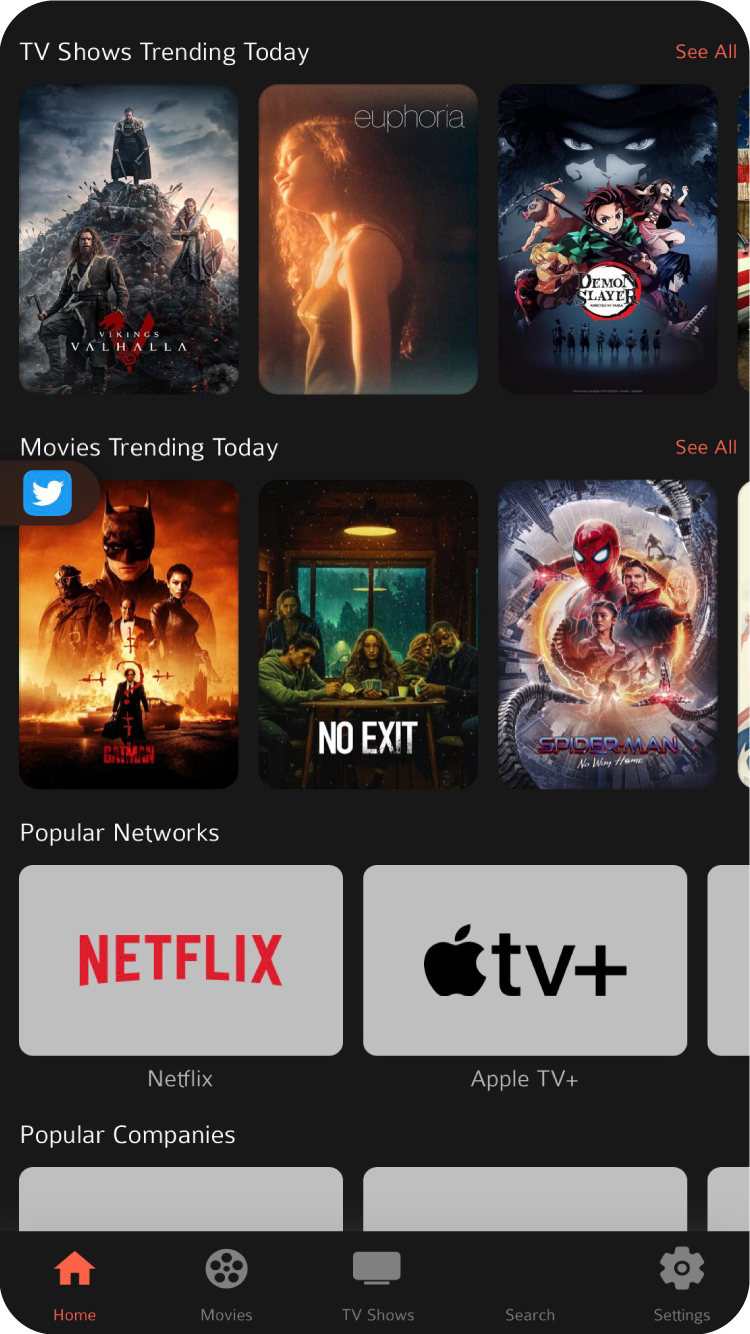This screenshot has width=750, height=1334.
Task: Open See All for Movies Trending Today
Action: point(705,447)
